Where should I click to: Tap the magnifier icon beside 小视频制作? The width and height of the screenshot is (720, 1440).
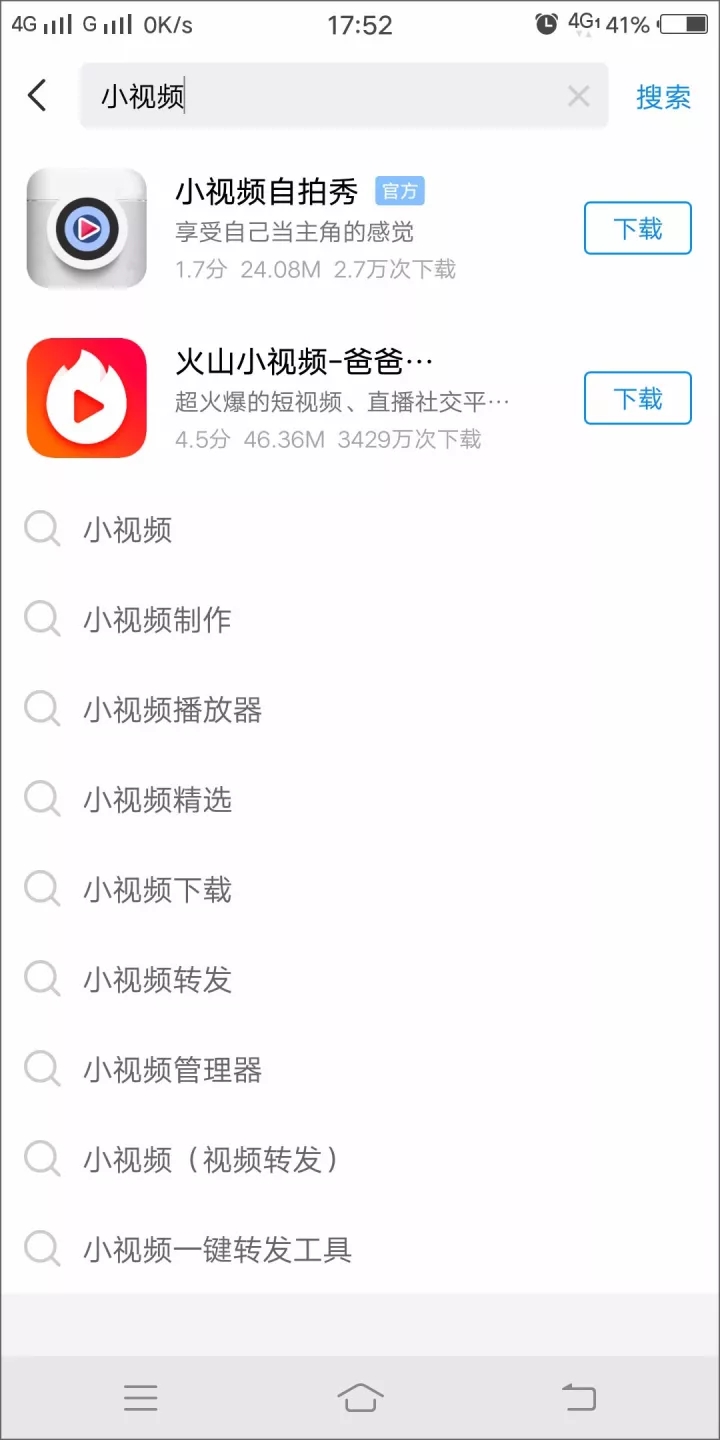pyautogui.click(x=41, y=620)
